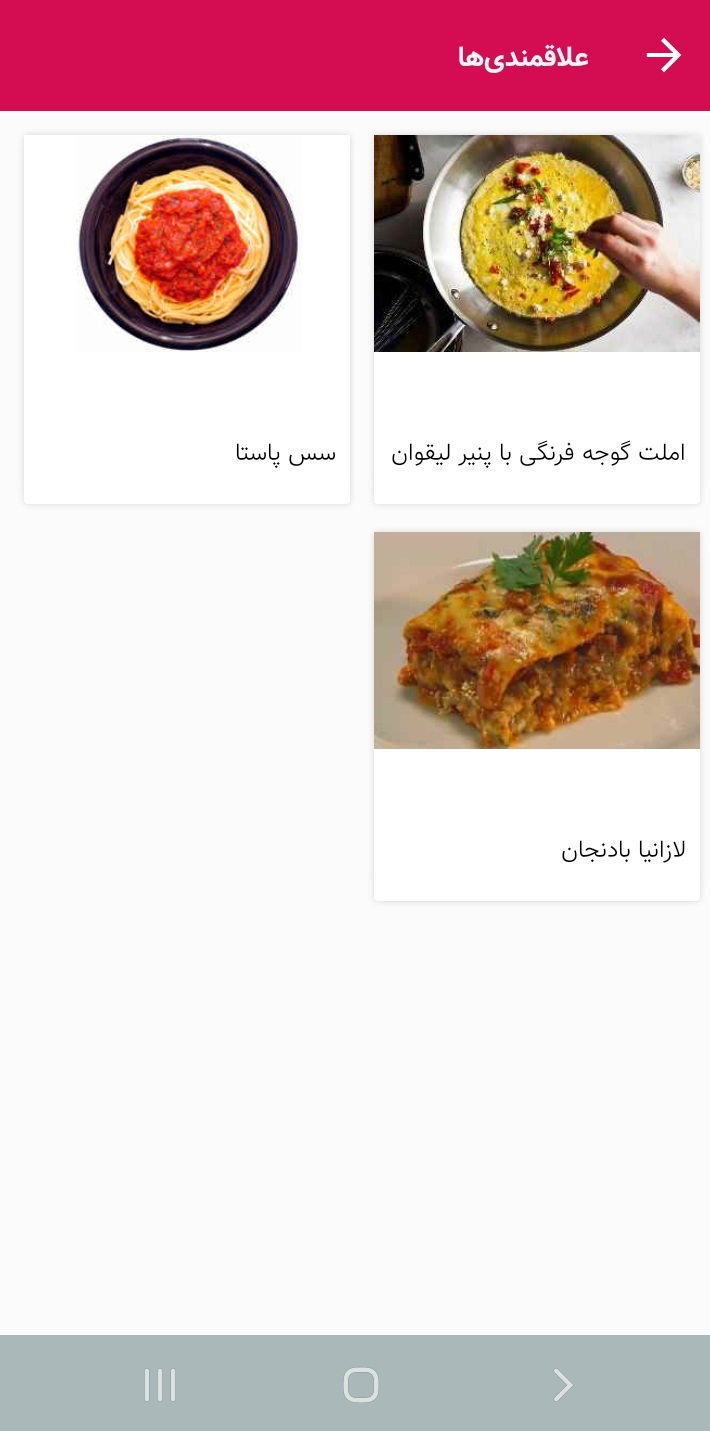Viewport: 710px width, 1431px height.
Task: Open the سس پاستا recipe card
Action: click(187, 319)
